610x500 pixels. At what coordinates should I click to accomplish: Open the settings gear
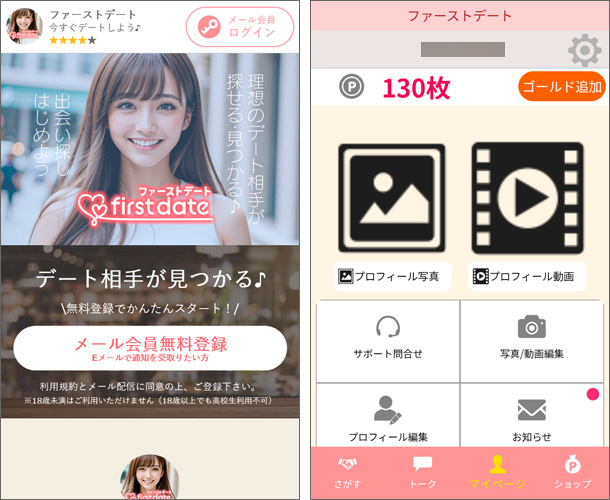tap(584, 50)
